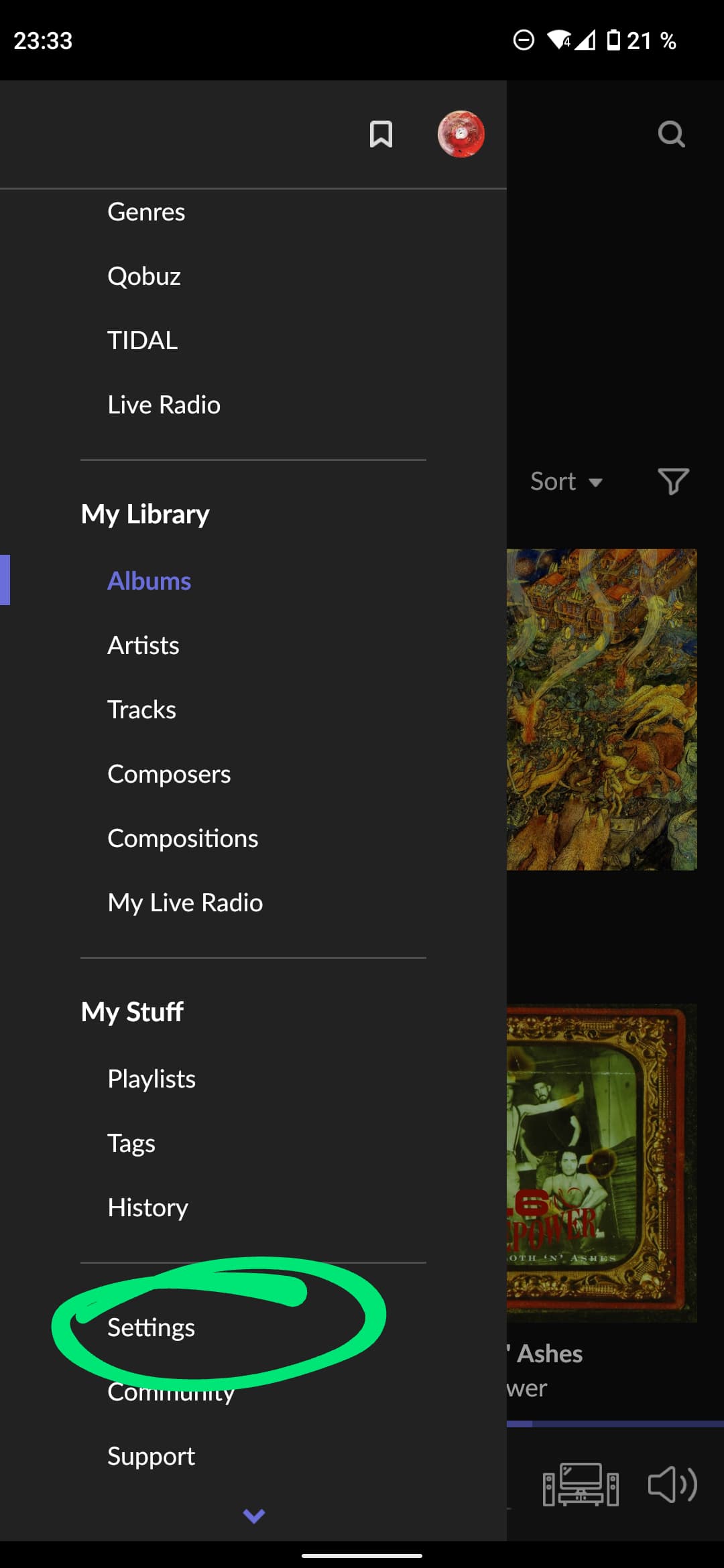Open the search magnifier
Screen dimensions: 724x1568
click(671, 134)
